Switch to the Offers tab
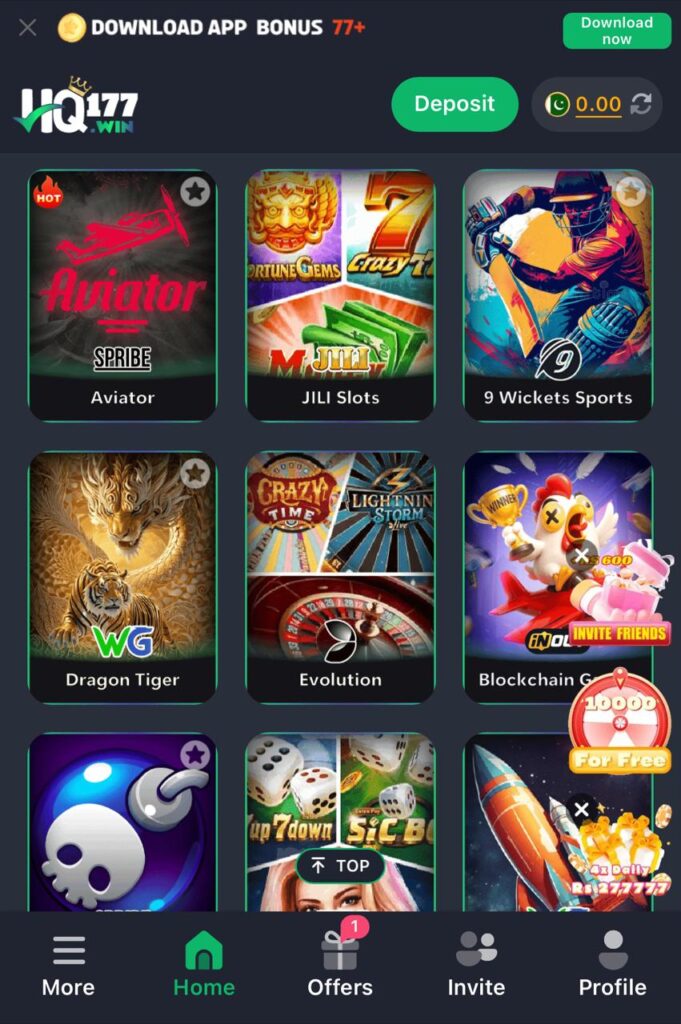 click(x=340, y=965)
